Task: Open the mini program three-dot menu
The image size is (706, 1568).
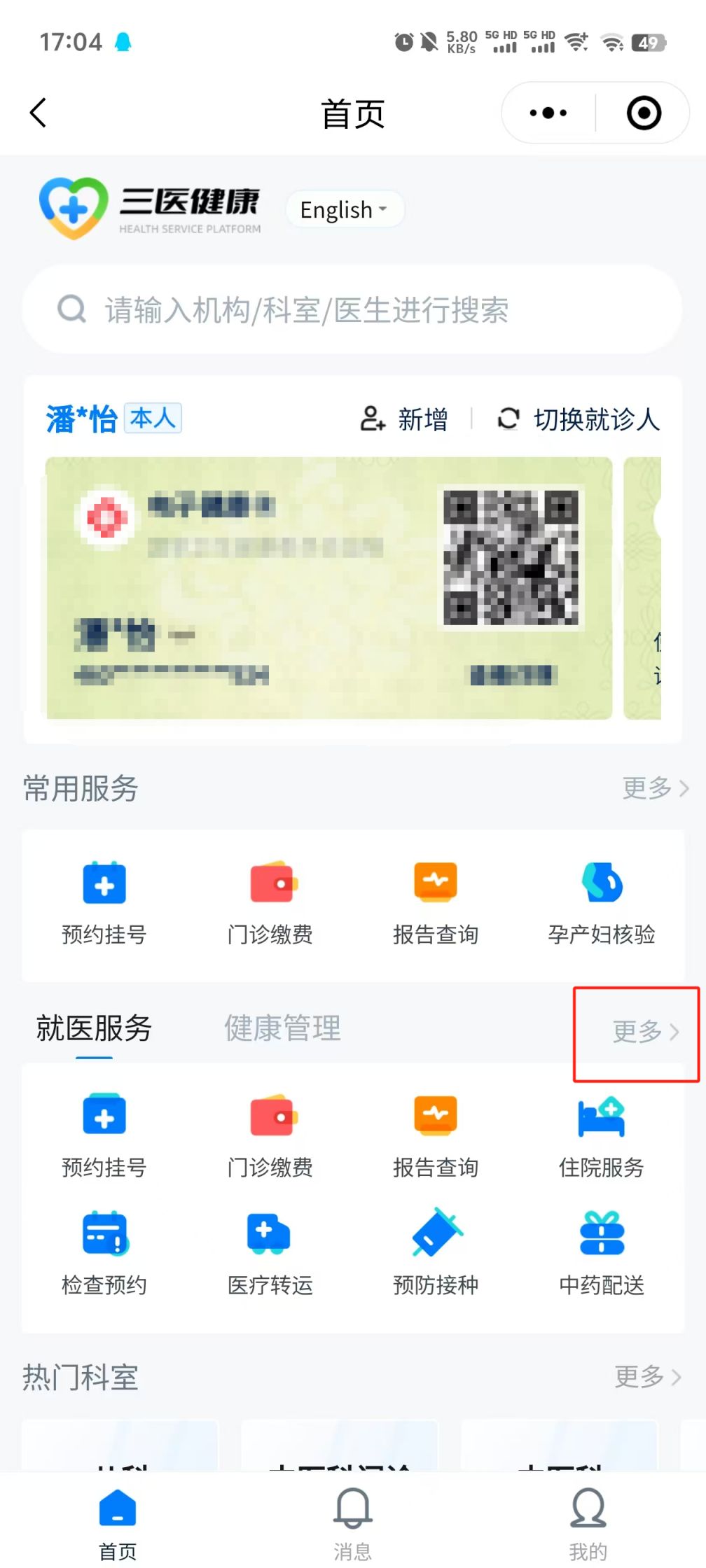Action: click(548, 113)
